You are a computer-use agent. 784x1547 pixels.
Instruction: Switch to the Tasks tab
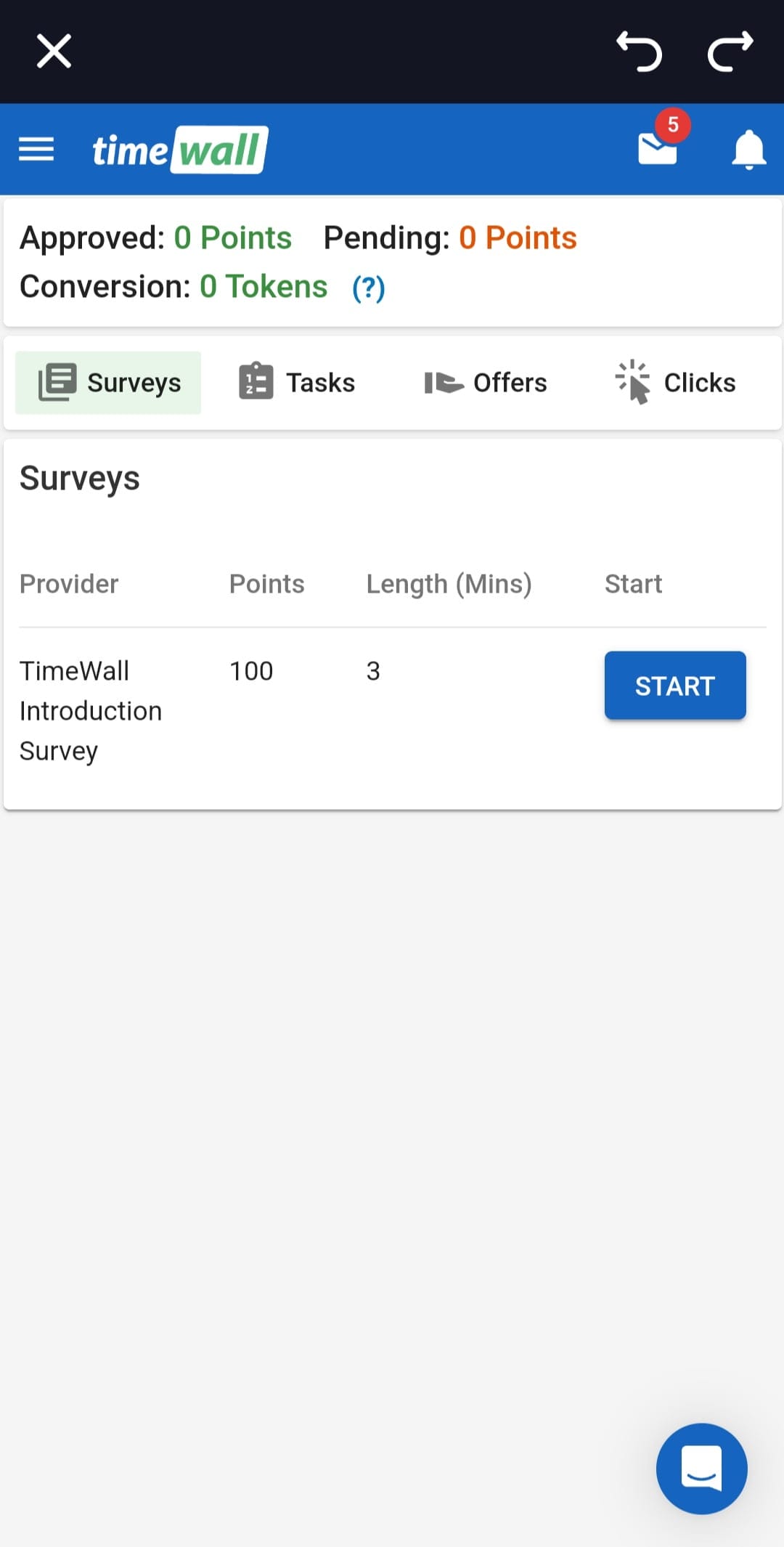(298, 383)
